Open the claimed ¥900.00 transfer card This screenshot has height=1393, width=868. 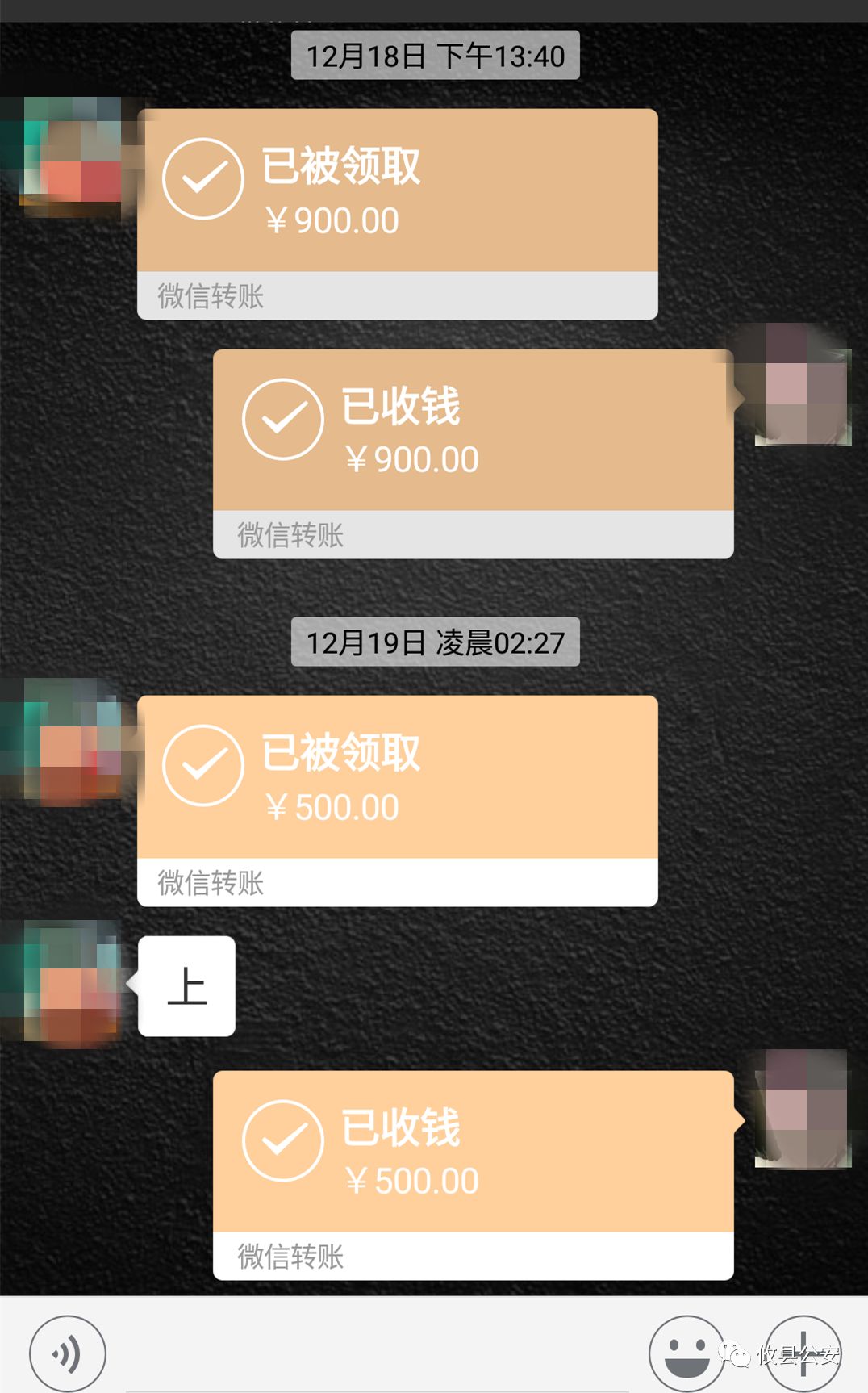[397, 213]
